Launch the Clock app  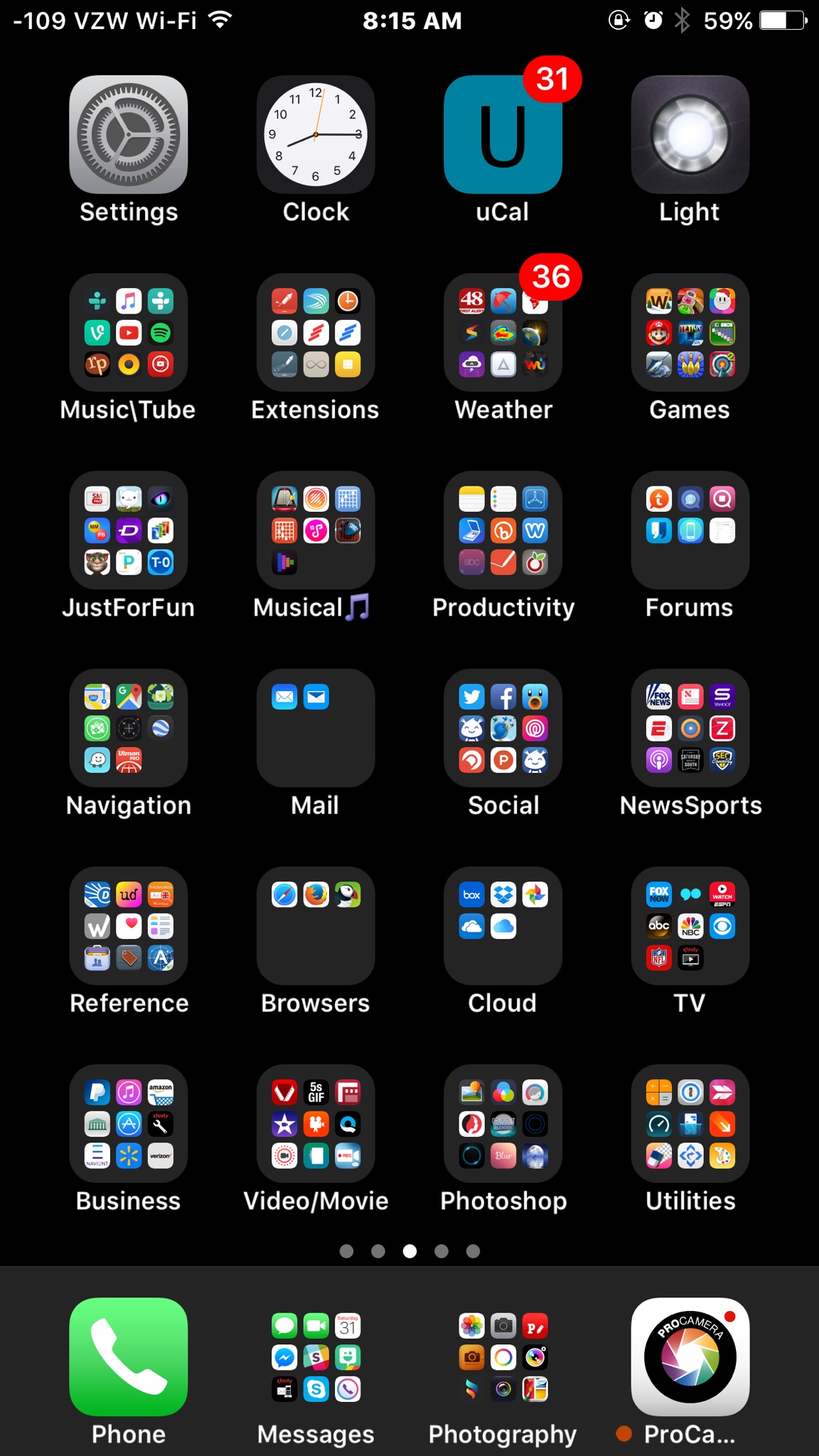pos(316,134)
